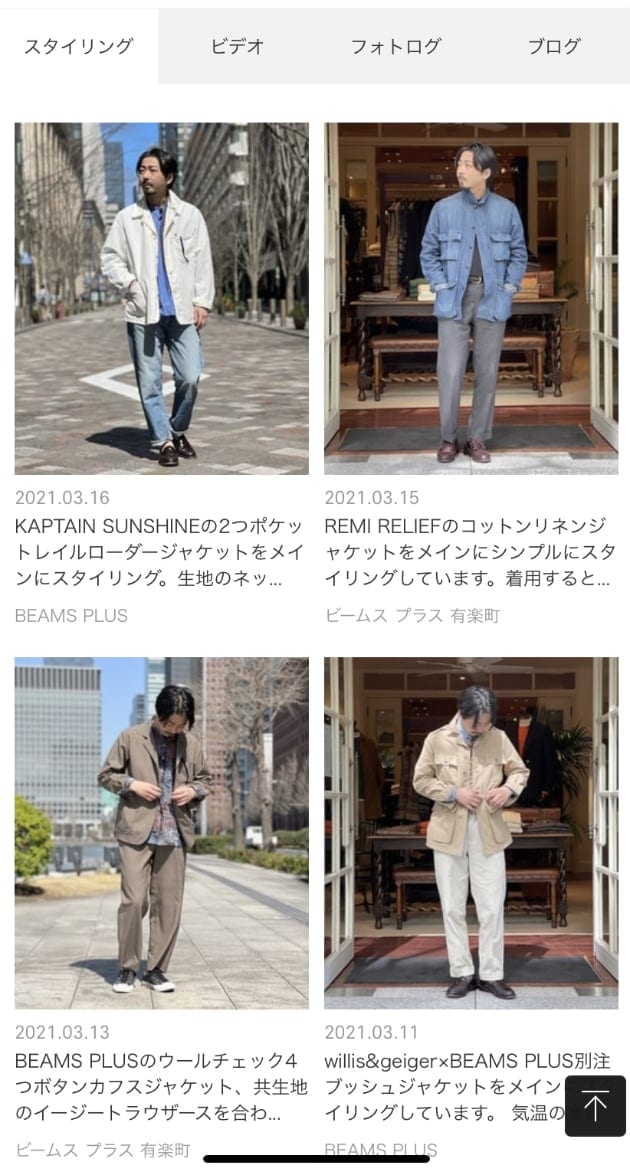Open the BEAMS PLUS wool check jacket post
This screenshot has width=630, height=1175.
(x=161, y=832)
